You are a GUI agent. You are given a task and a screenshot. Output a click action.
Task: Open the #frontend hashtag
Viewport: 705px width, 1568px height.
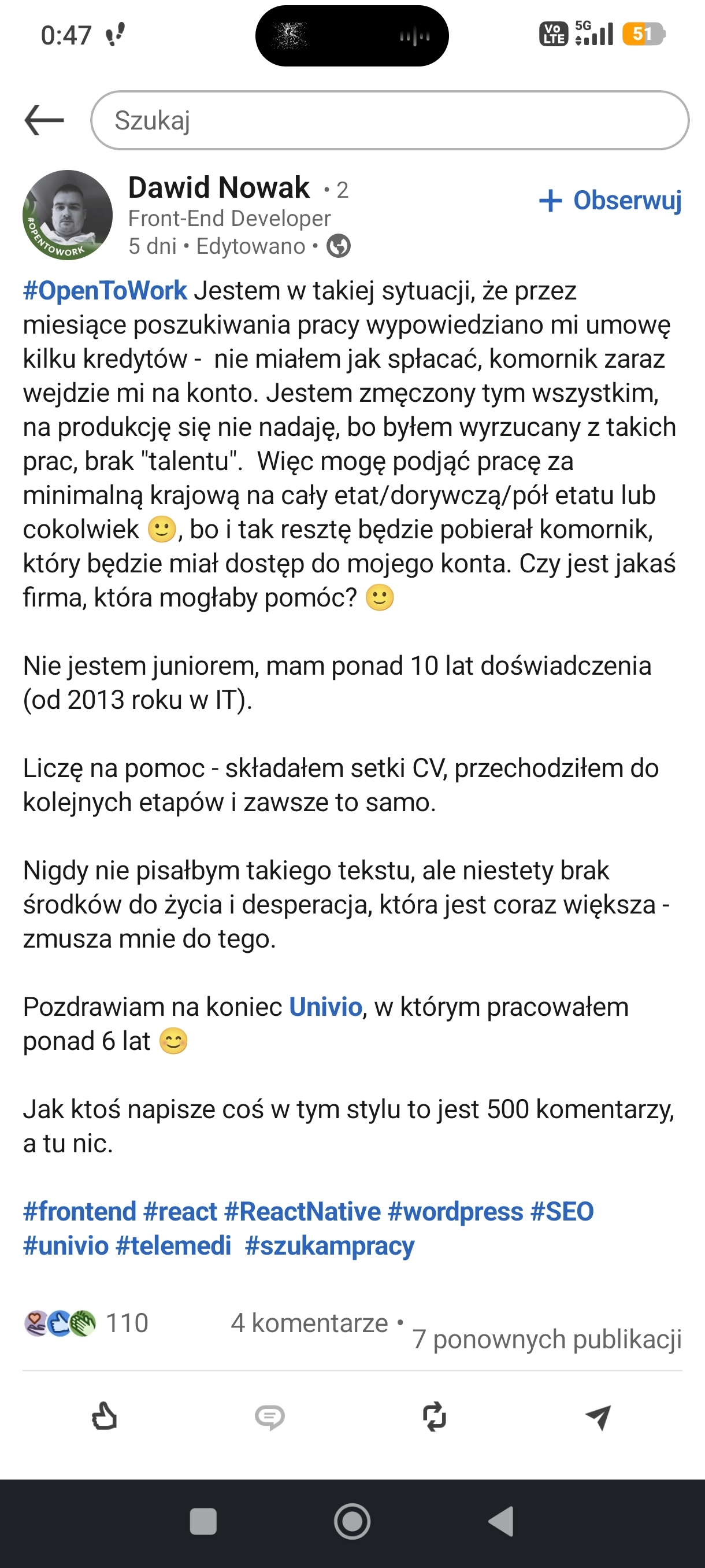[x=79, y=1211]
